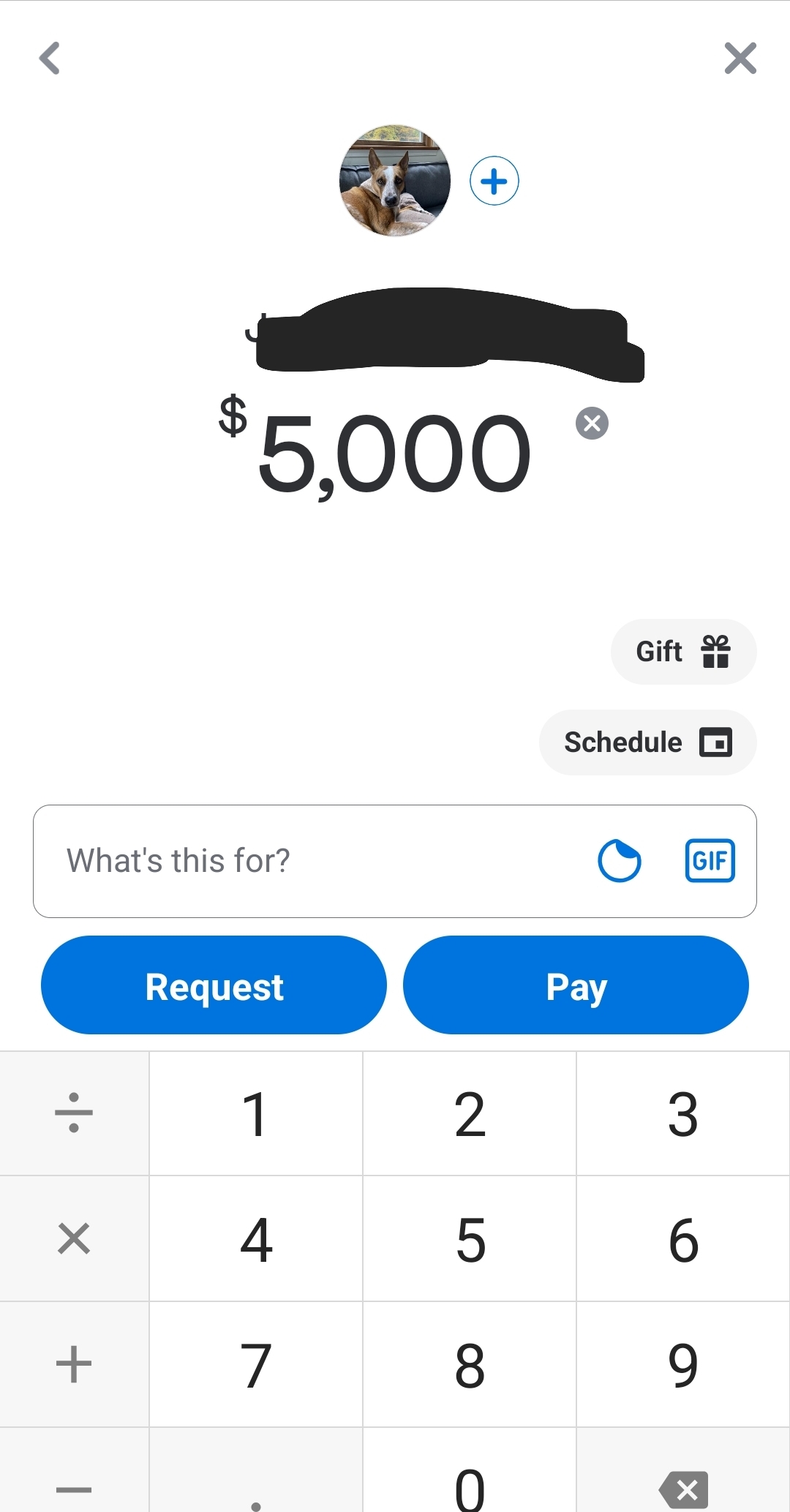790x1512 pixels.
Task: Open the recipient's profile picture
Action: [395, 181]
